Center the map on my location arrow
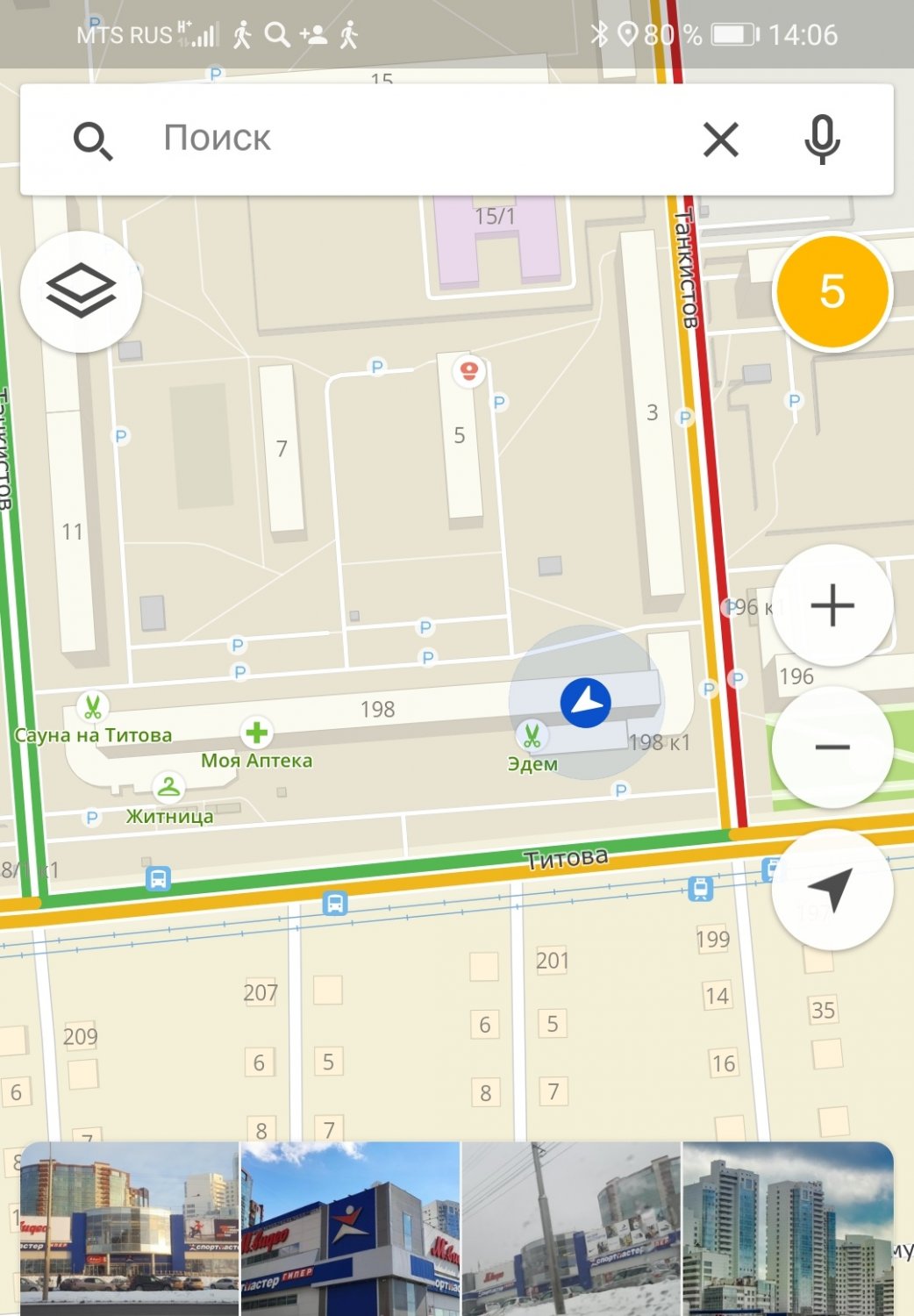The width and height of the screenshot is (914, 1316). coord(832,889)
